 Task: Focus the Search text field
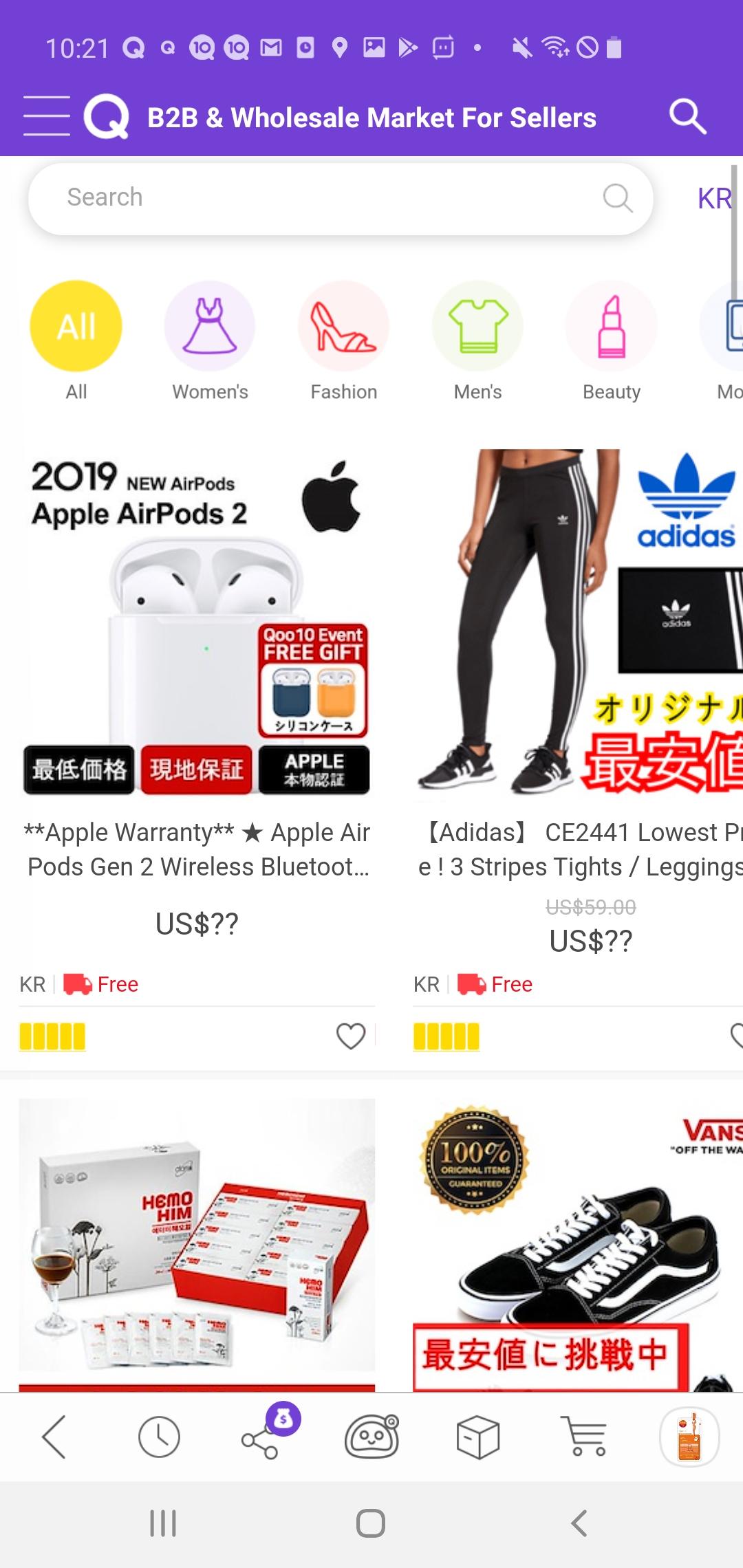tap(340, 198)
